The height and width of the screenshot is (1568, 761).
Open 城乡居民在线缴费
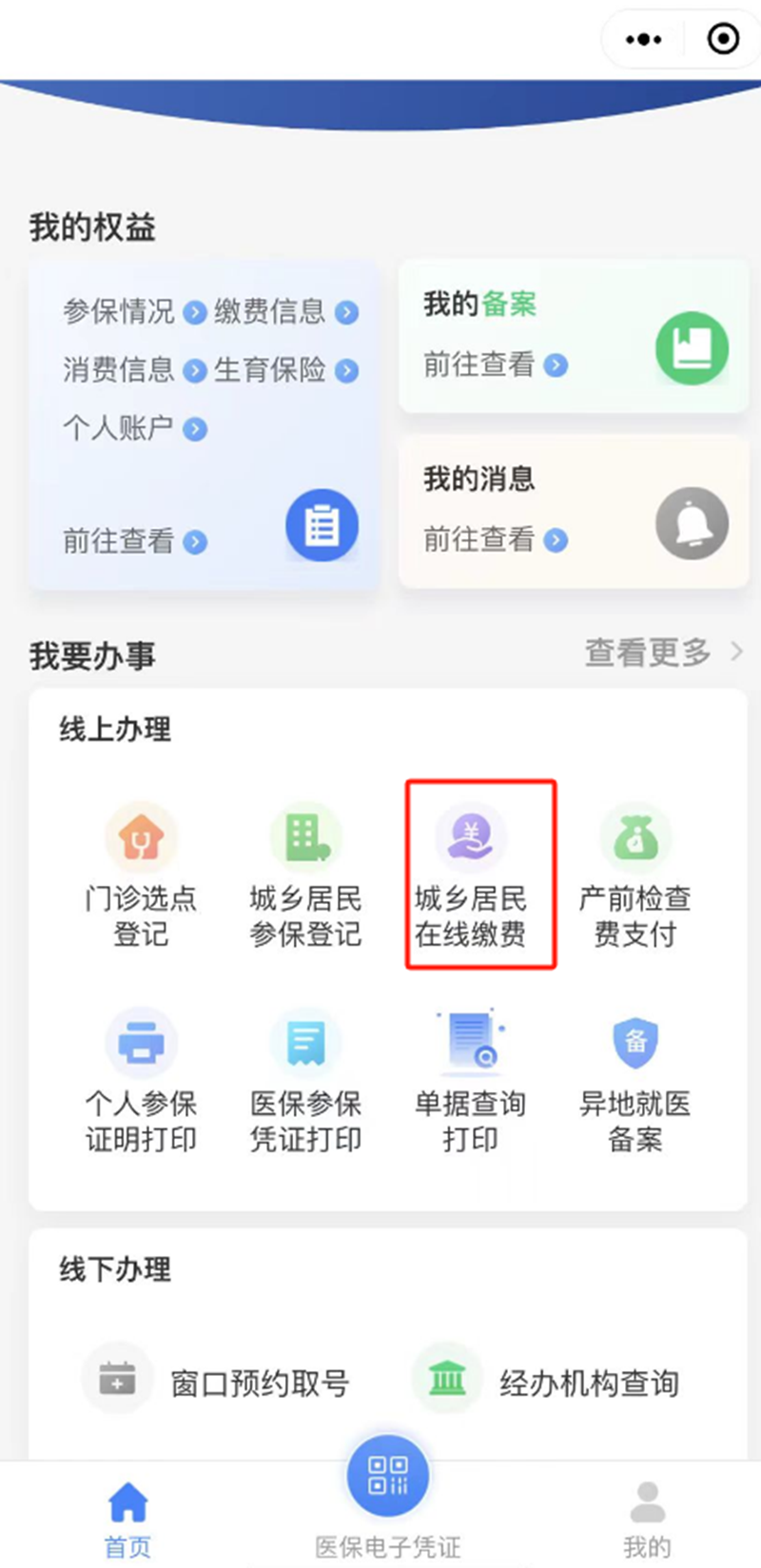click(471, 875)
